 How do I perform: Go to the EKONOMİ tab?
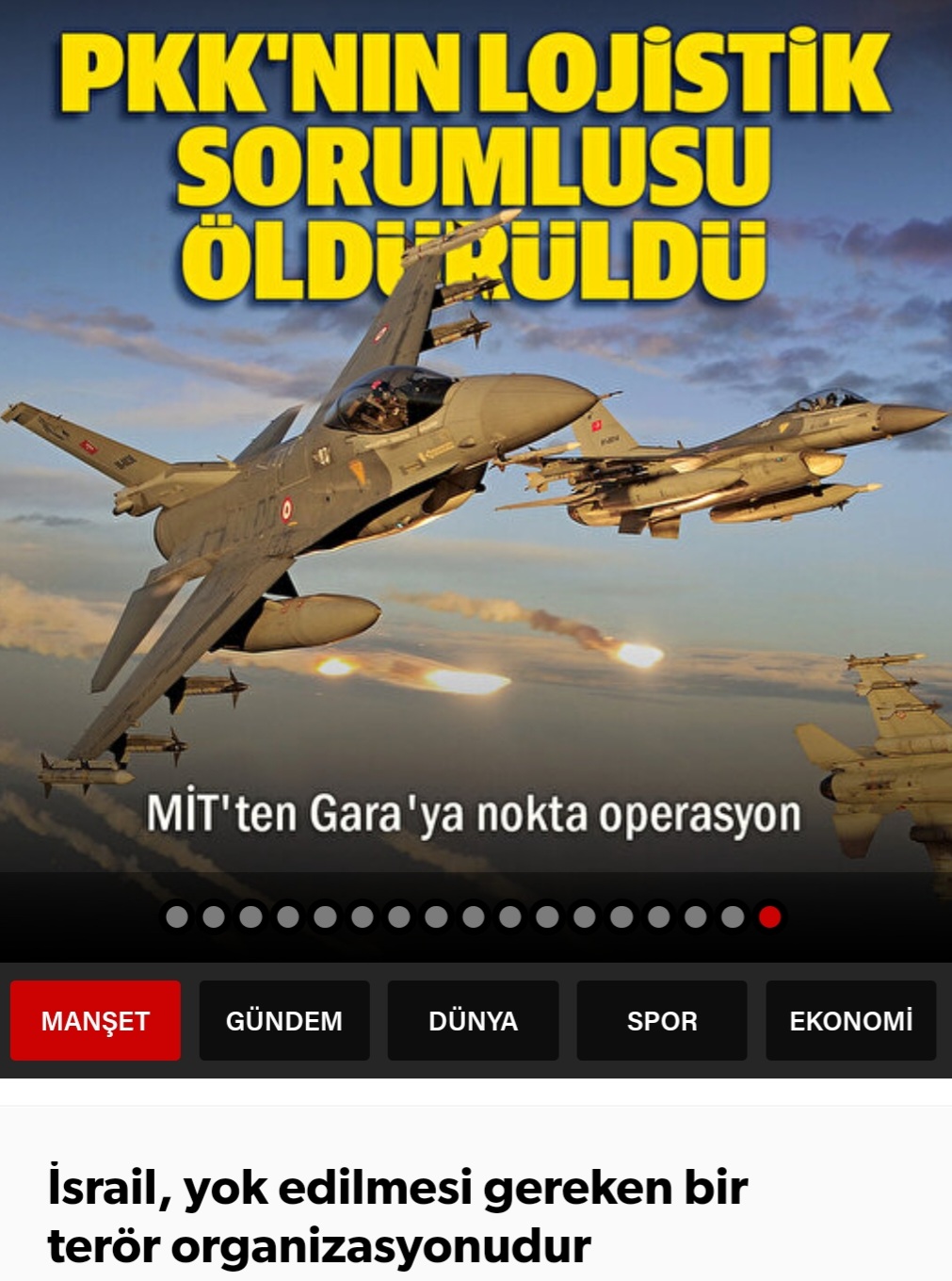coord(850,1021)
